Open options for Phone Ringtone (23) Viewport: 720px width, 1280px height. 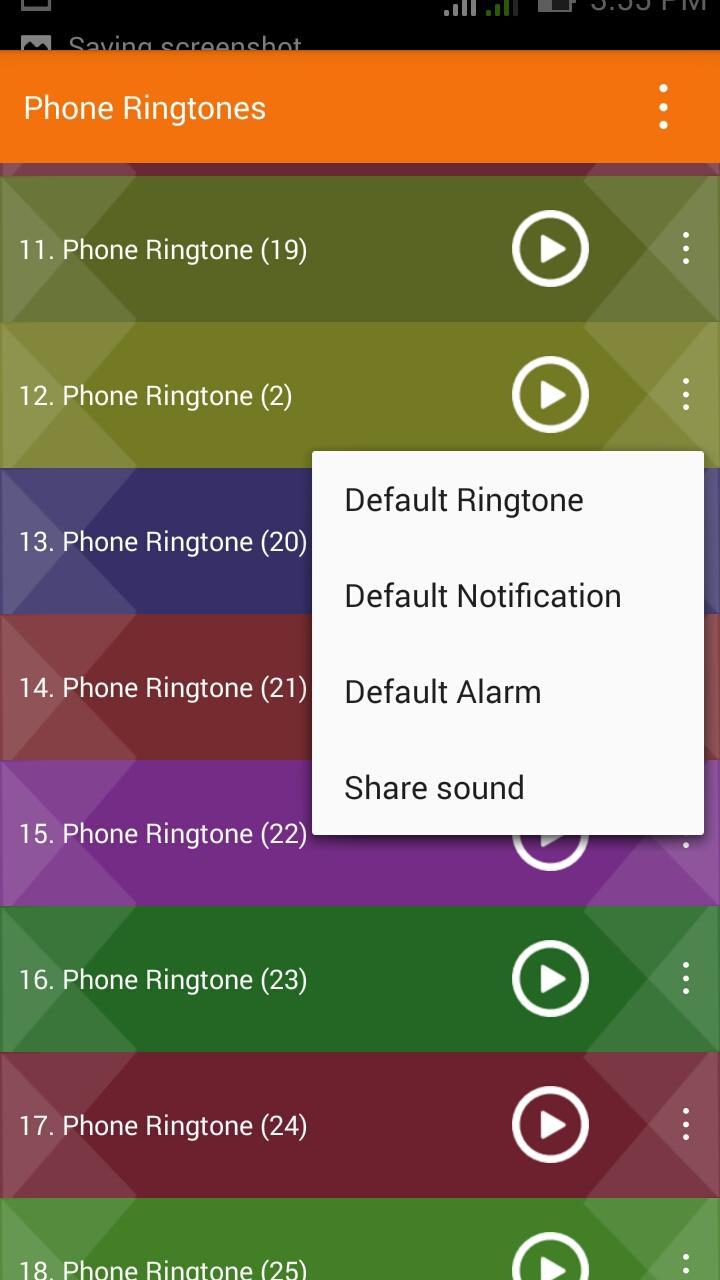pyautogui.click(x=686, y=979)
